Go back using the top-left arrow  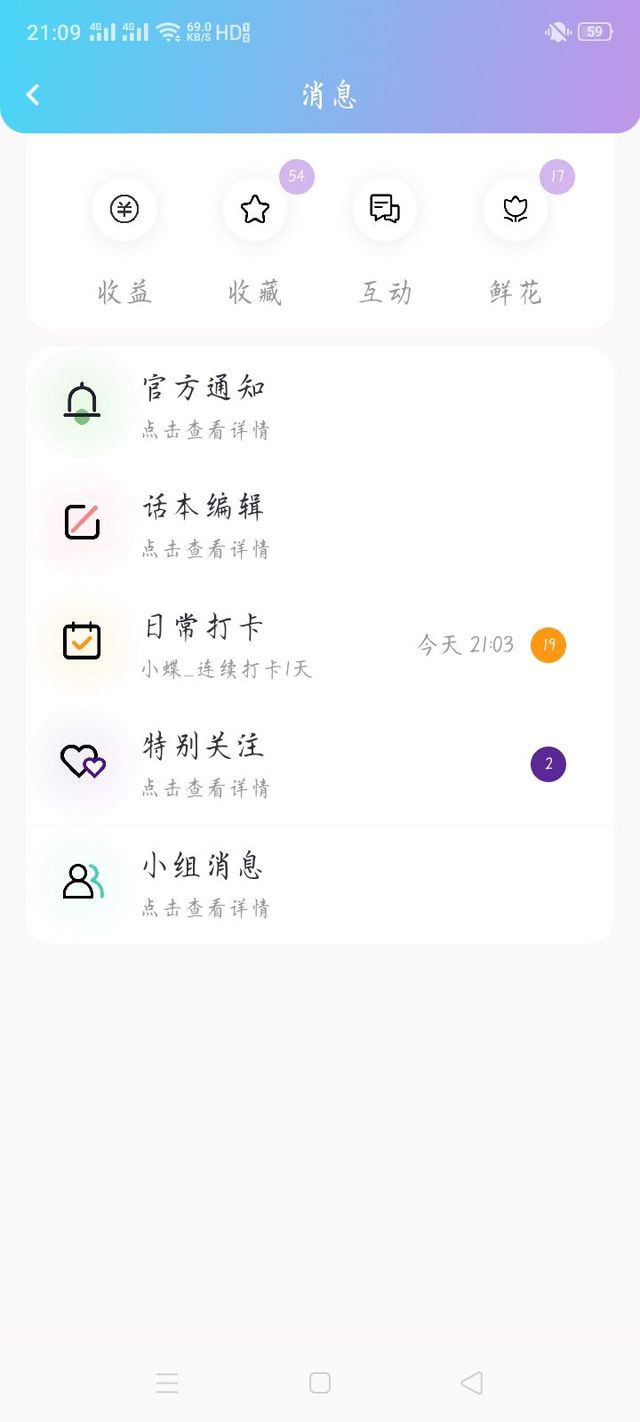tap(33, 94)
